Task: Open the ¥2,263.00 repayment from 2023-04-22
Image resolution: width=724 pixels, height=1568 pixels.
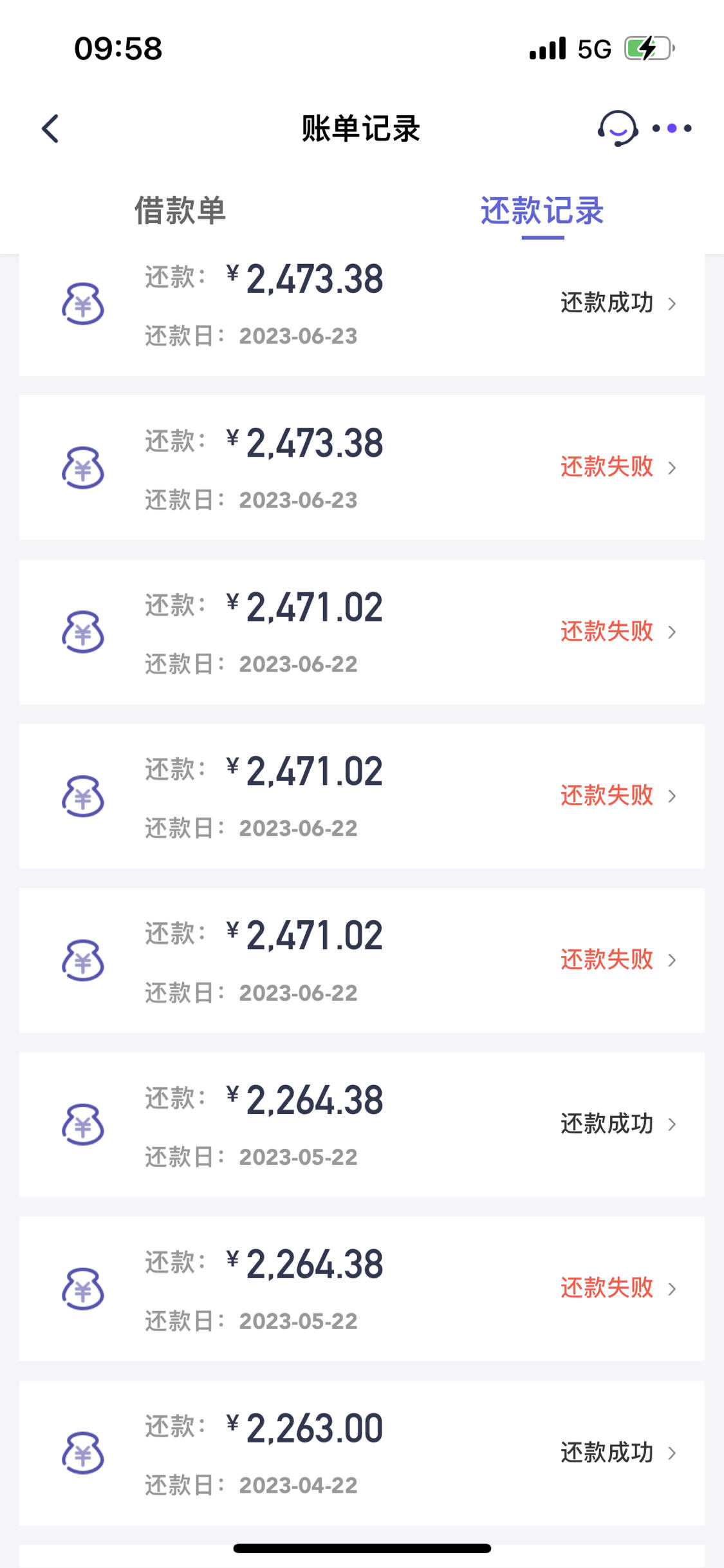Action: tap(362, 1453)
